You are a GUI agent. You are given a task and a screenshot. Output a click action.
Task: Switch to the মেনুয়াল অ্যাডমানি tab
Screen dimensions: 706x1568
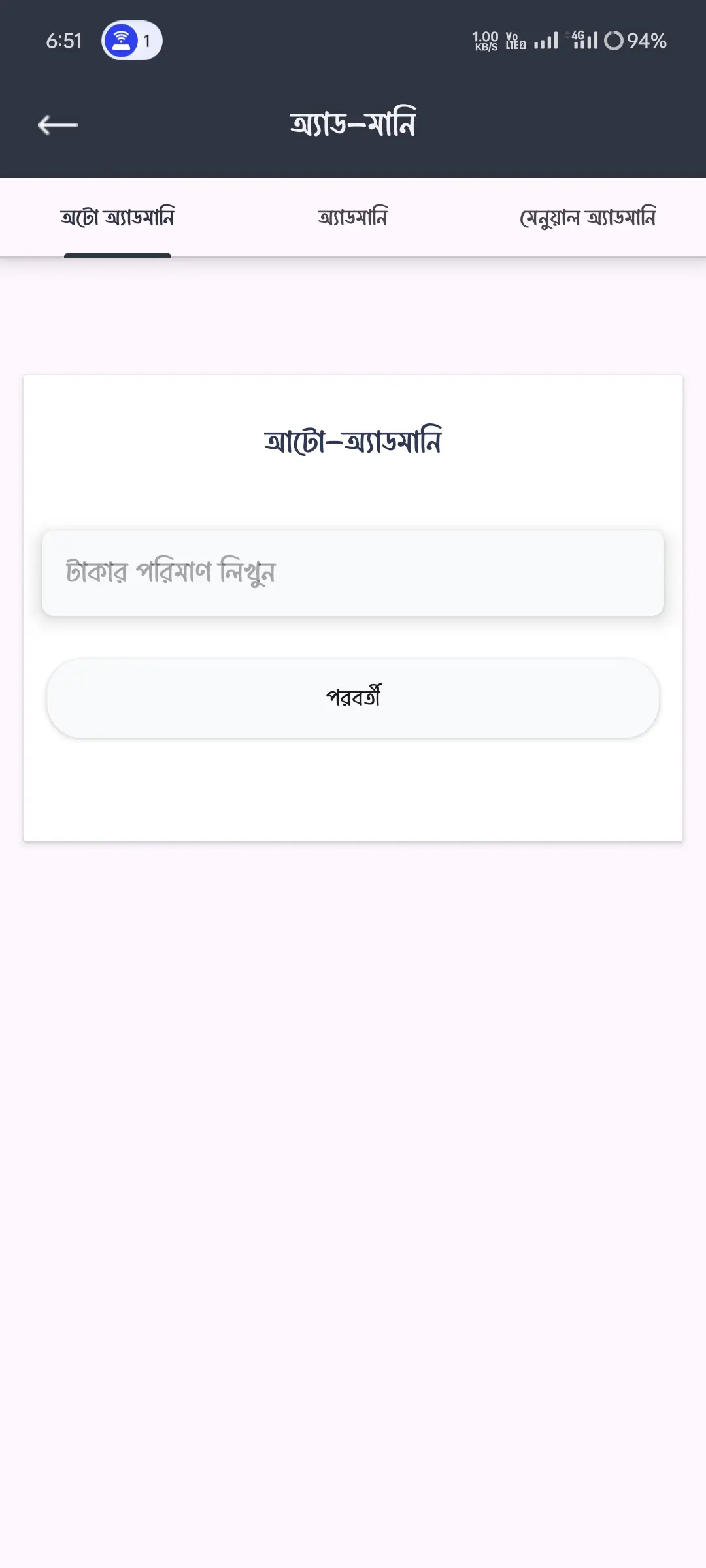point(588,218)
